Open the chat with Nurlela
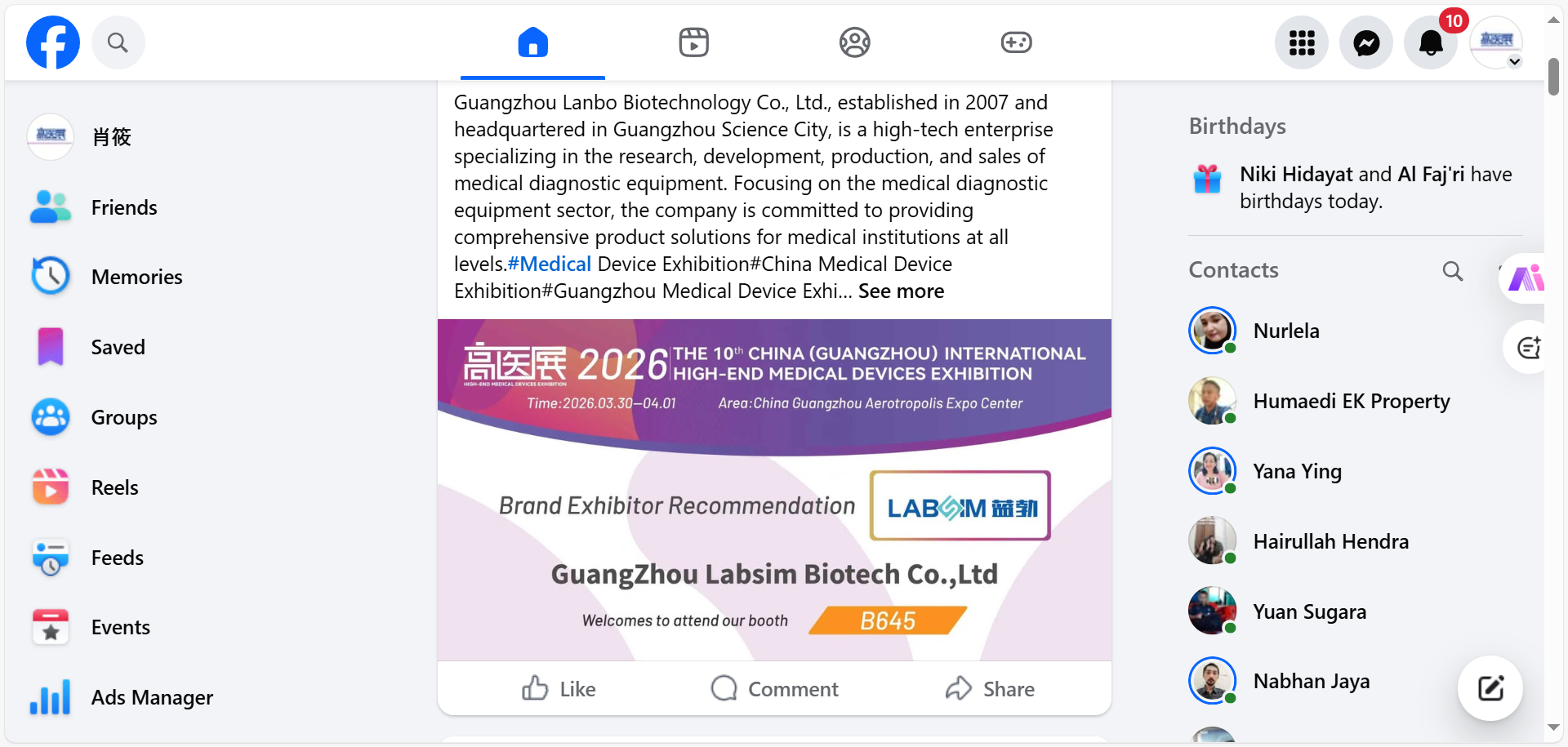Screen dimensions: 1568x747 [x=1285, y=331]
